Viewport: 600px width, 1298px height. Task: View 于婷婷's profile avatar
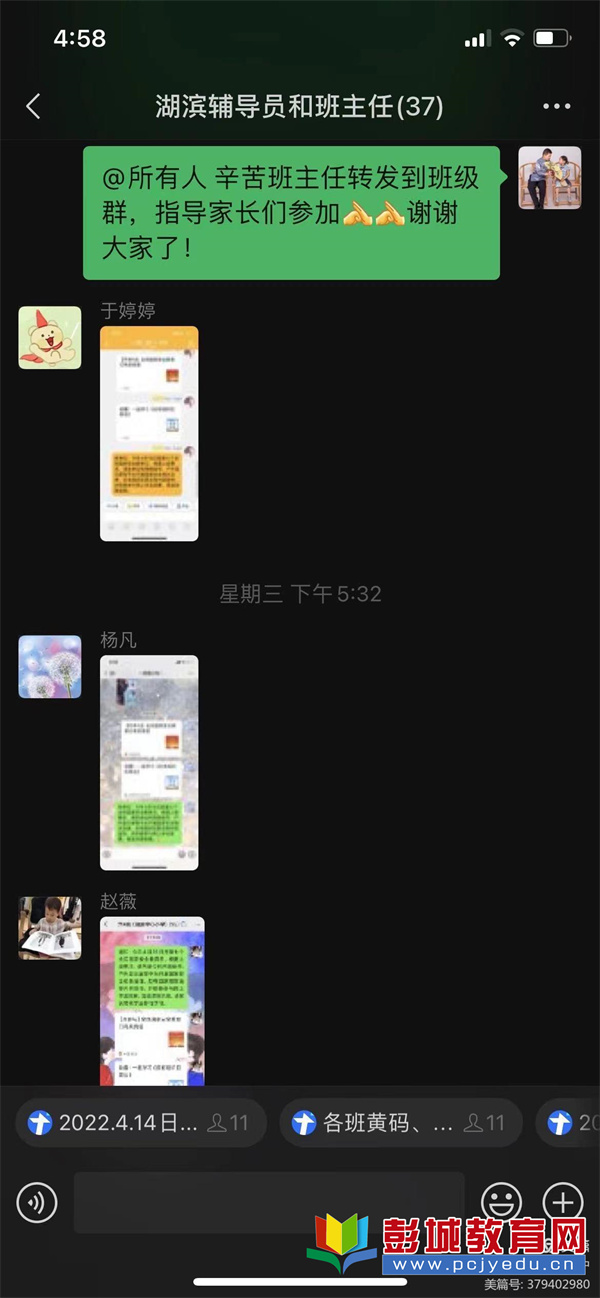50,337
